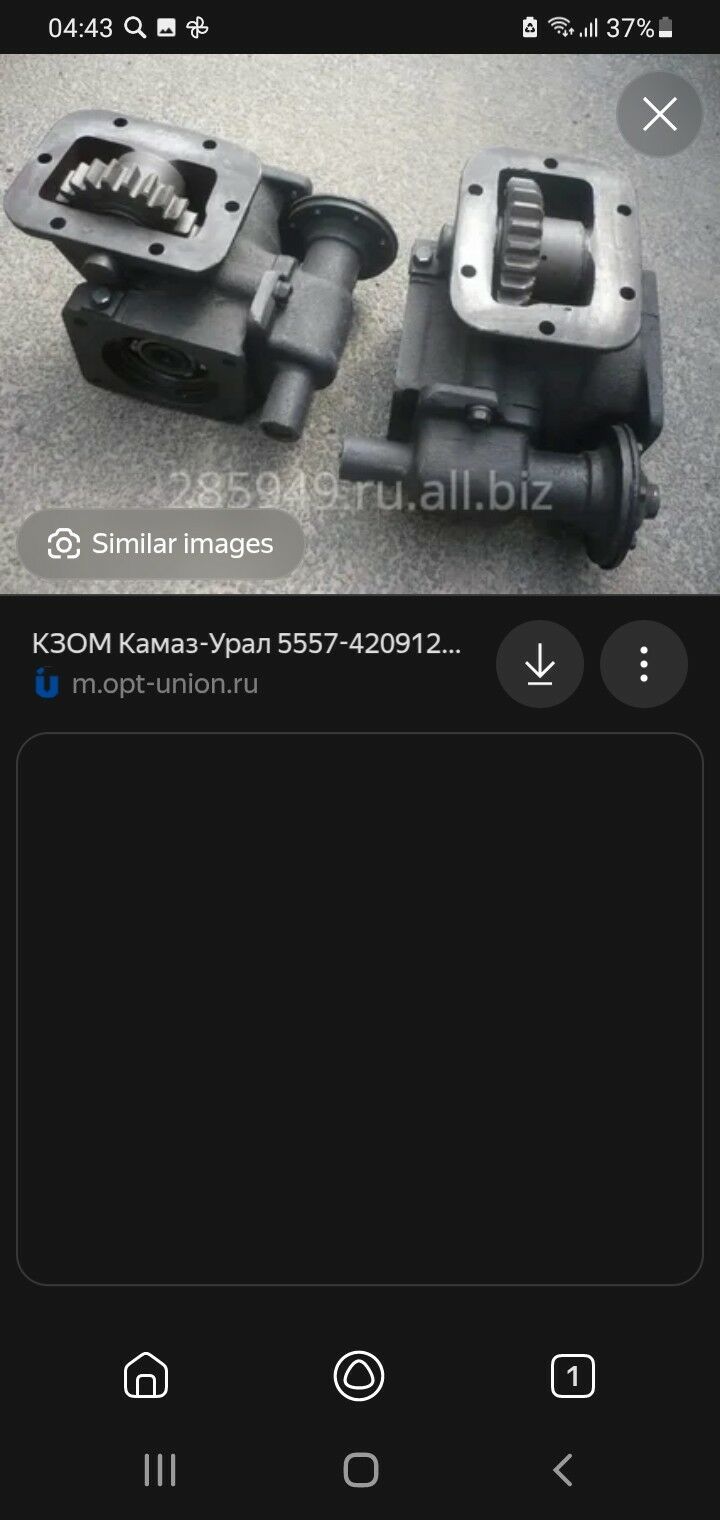Show recent apps
Screen dimensions: 720x1520
point(160,1470)
